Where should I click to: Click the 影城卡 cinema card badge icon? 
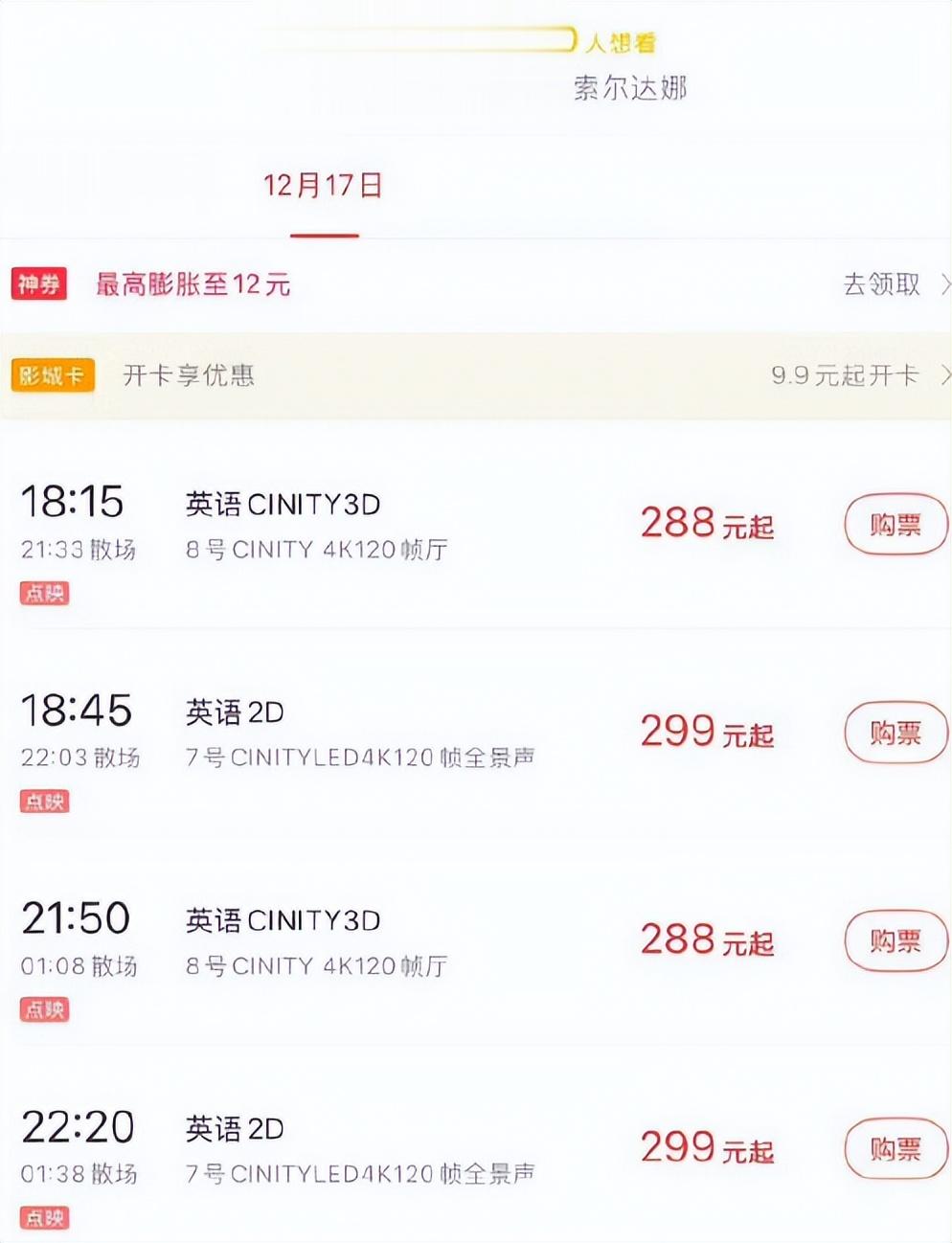[52, 374]
